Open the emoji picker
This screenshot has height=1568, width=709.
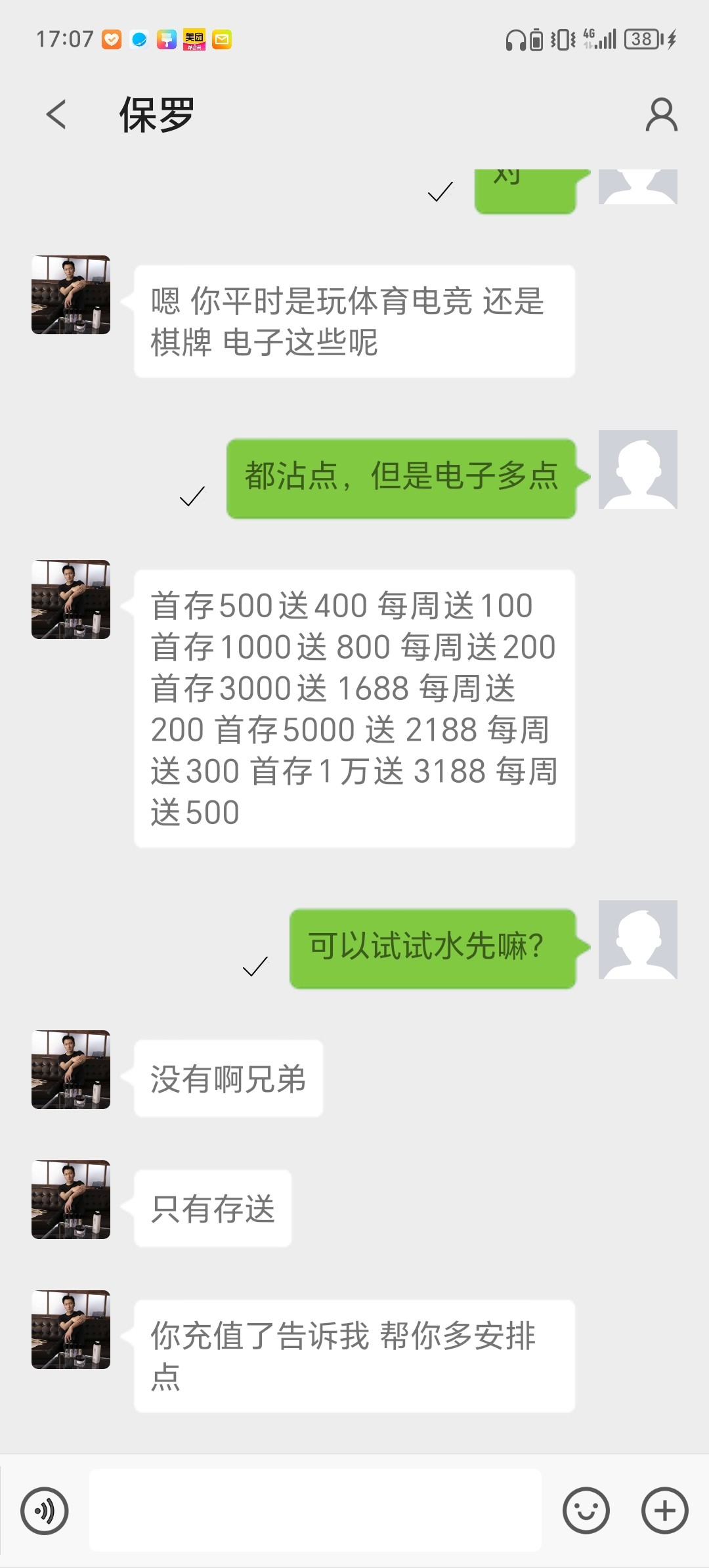(x=586, y=1511)
